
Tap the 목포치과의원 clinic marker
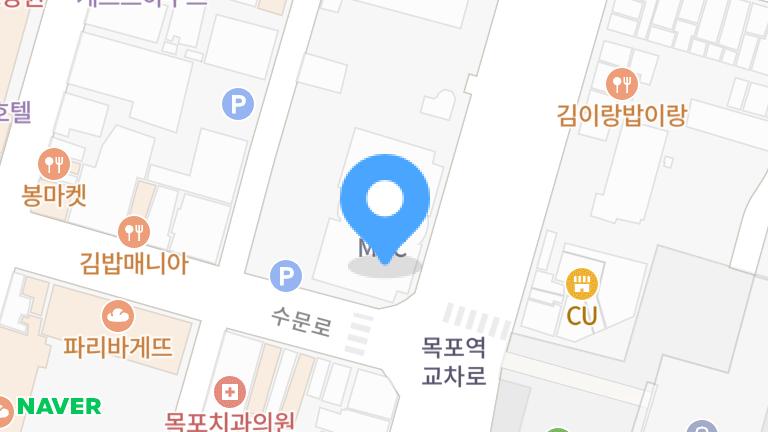230,391
